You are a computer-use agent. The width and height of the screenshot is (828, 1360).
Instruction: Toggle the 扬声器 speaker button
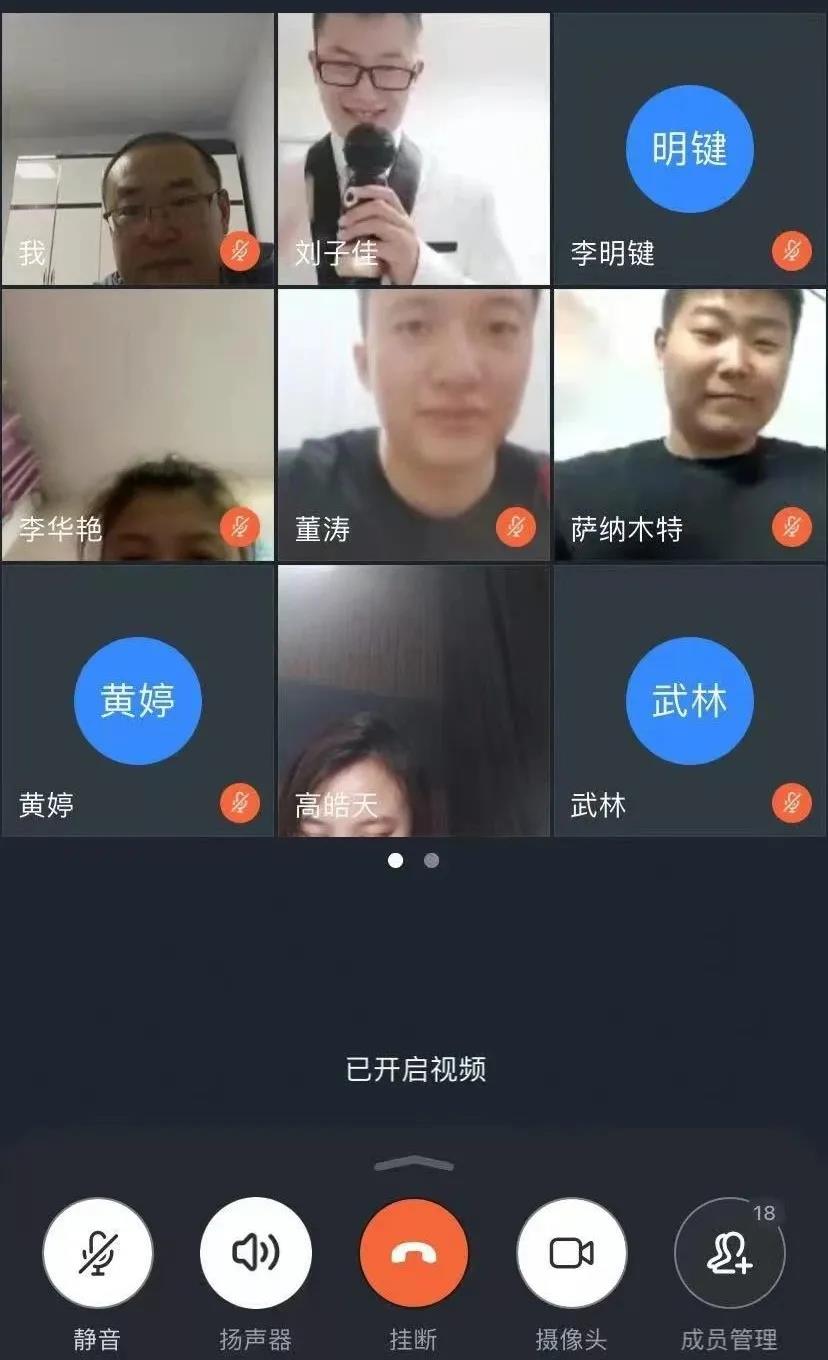(x=256, y=1252)
